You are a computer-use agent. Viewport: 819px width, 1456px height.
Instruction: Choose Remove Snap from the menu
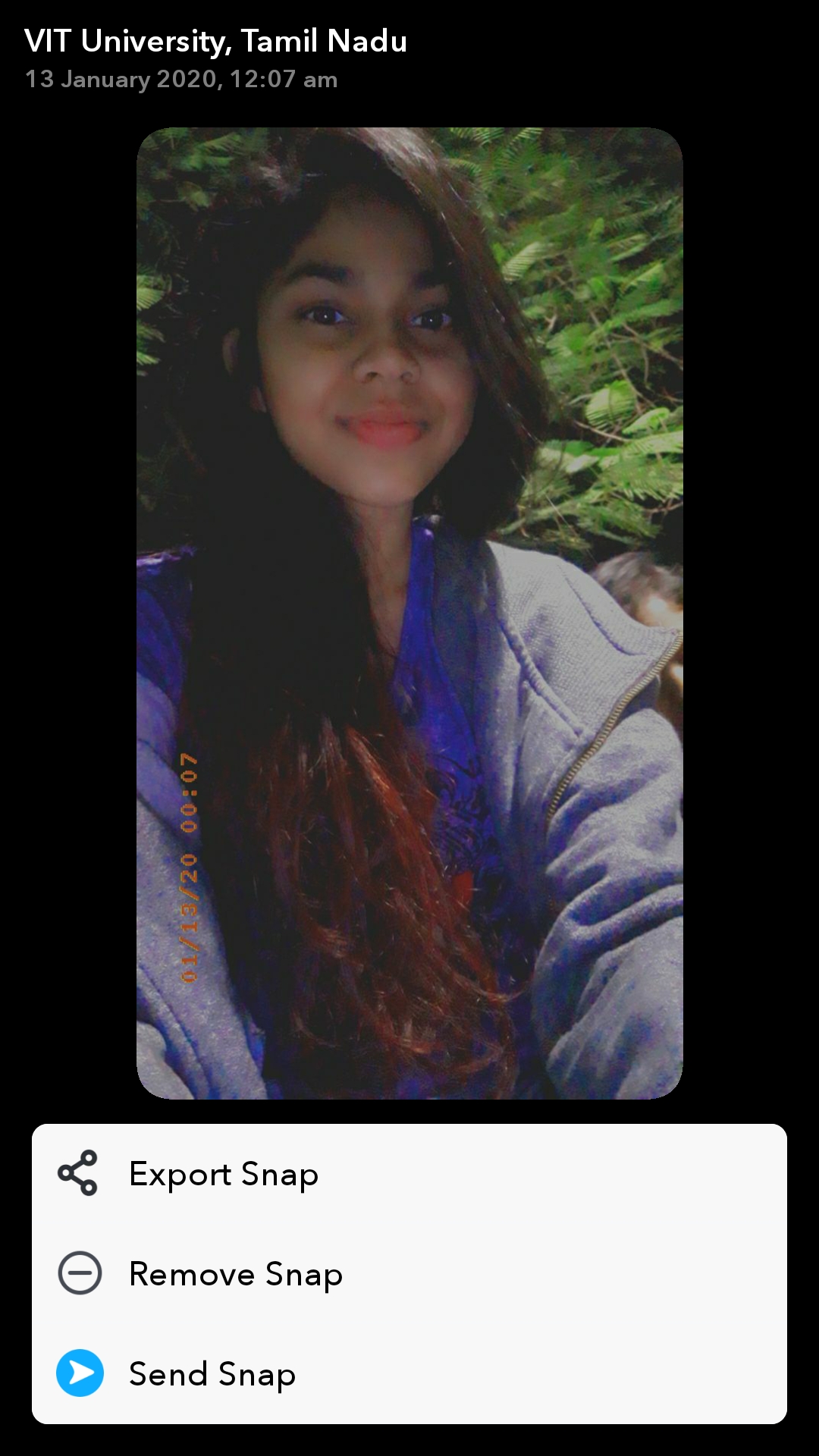[x=409, y=1274]
